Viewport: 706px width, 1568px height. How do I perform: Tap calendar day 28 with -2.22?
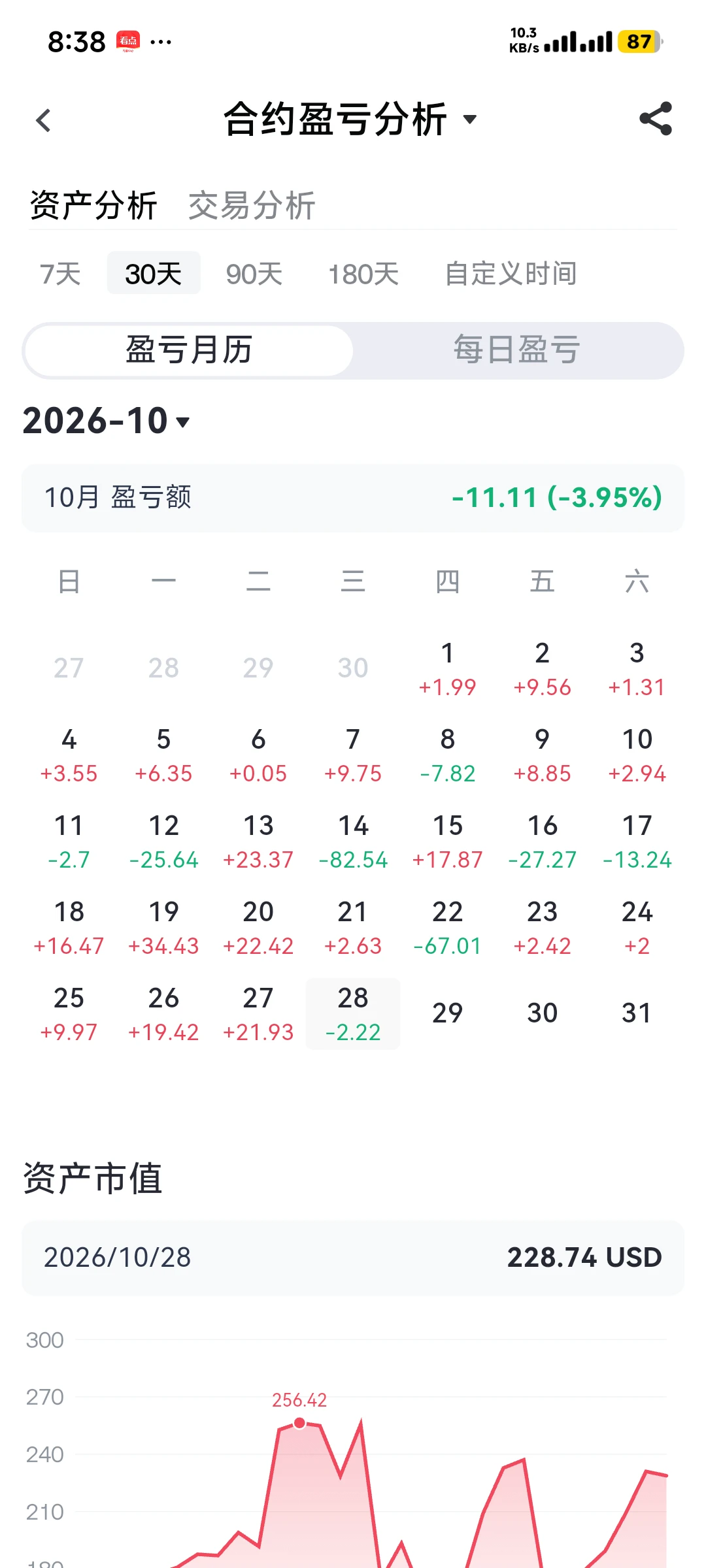(353, 1014)
